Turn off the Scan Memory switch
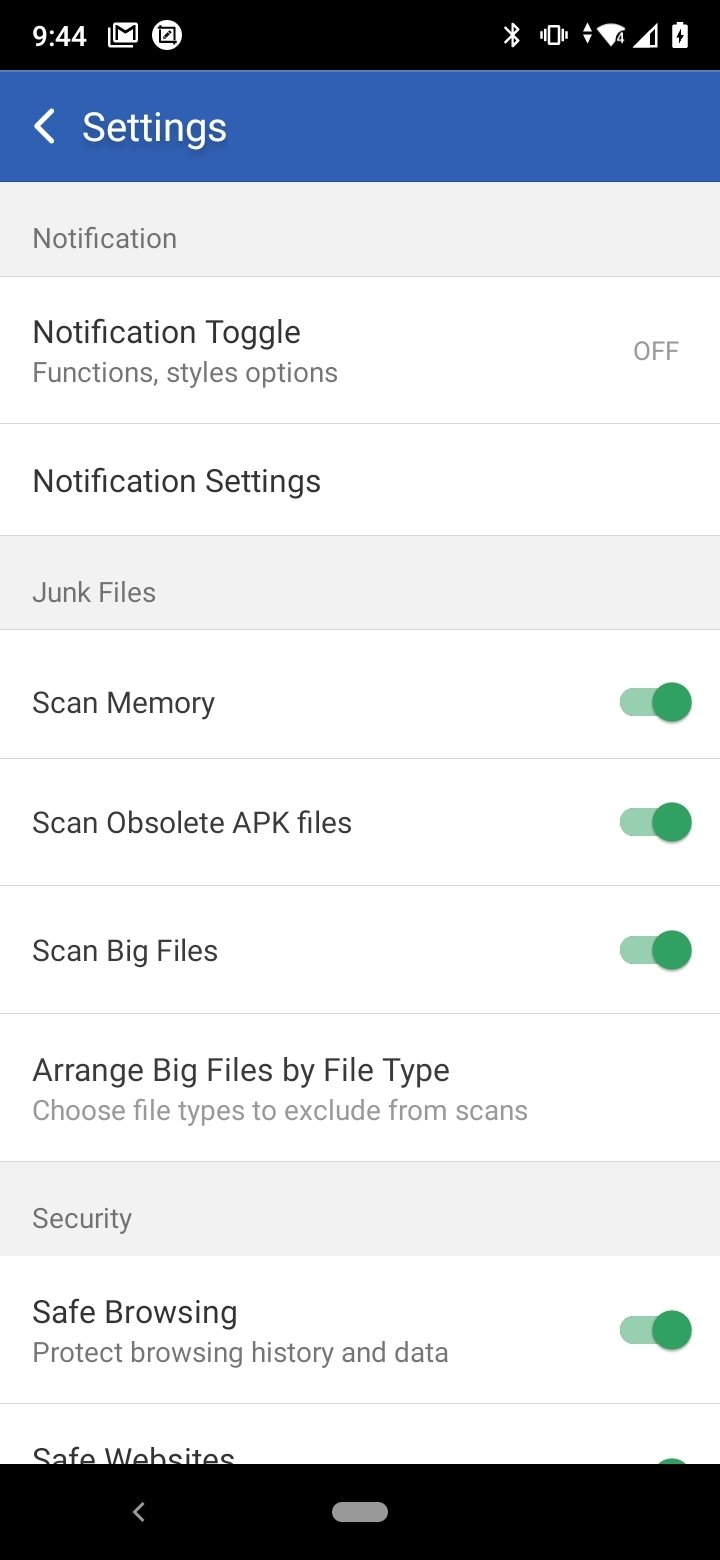The height and width of the screenshot is (1560, 720). (655, 702)
